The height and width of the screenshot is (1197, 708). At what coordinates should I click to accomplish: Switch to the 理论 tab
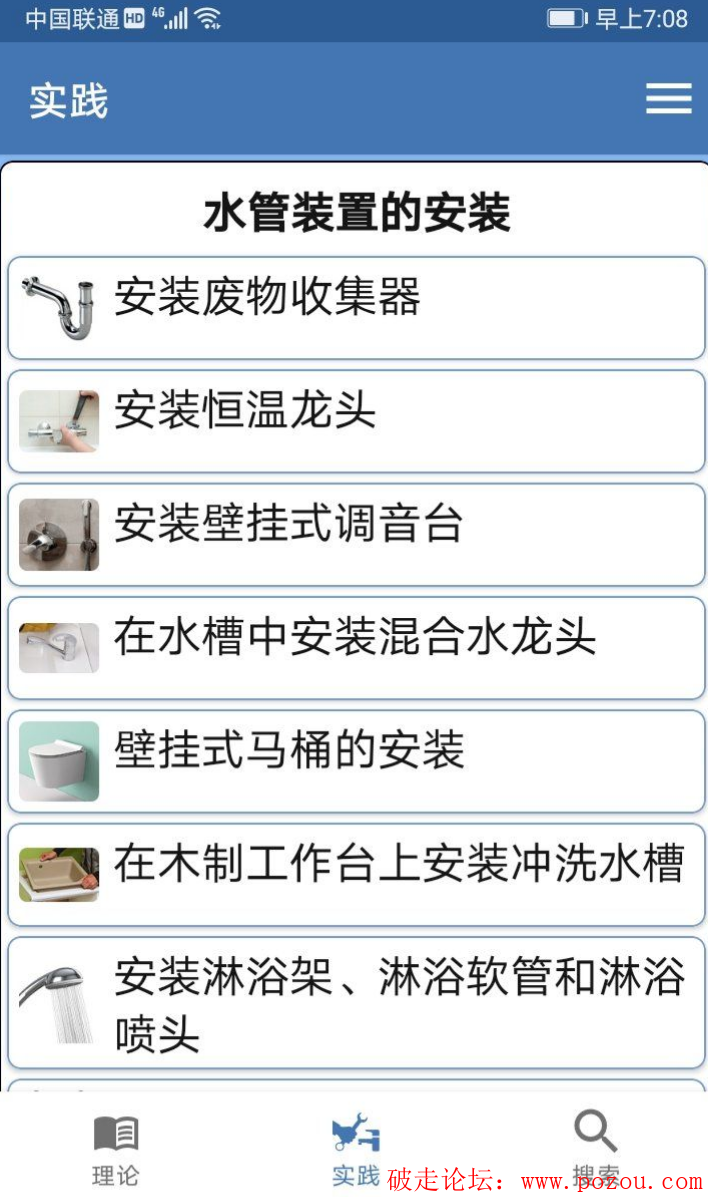116,1148
